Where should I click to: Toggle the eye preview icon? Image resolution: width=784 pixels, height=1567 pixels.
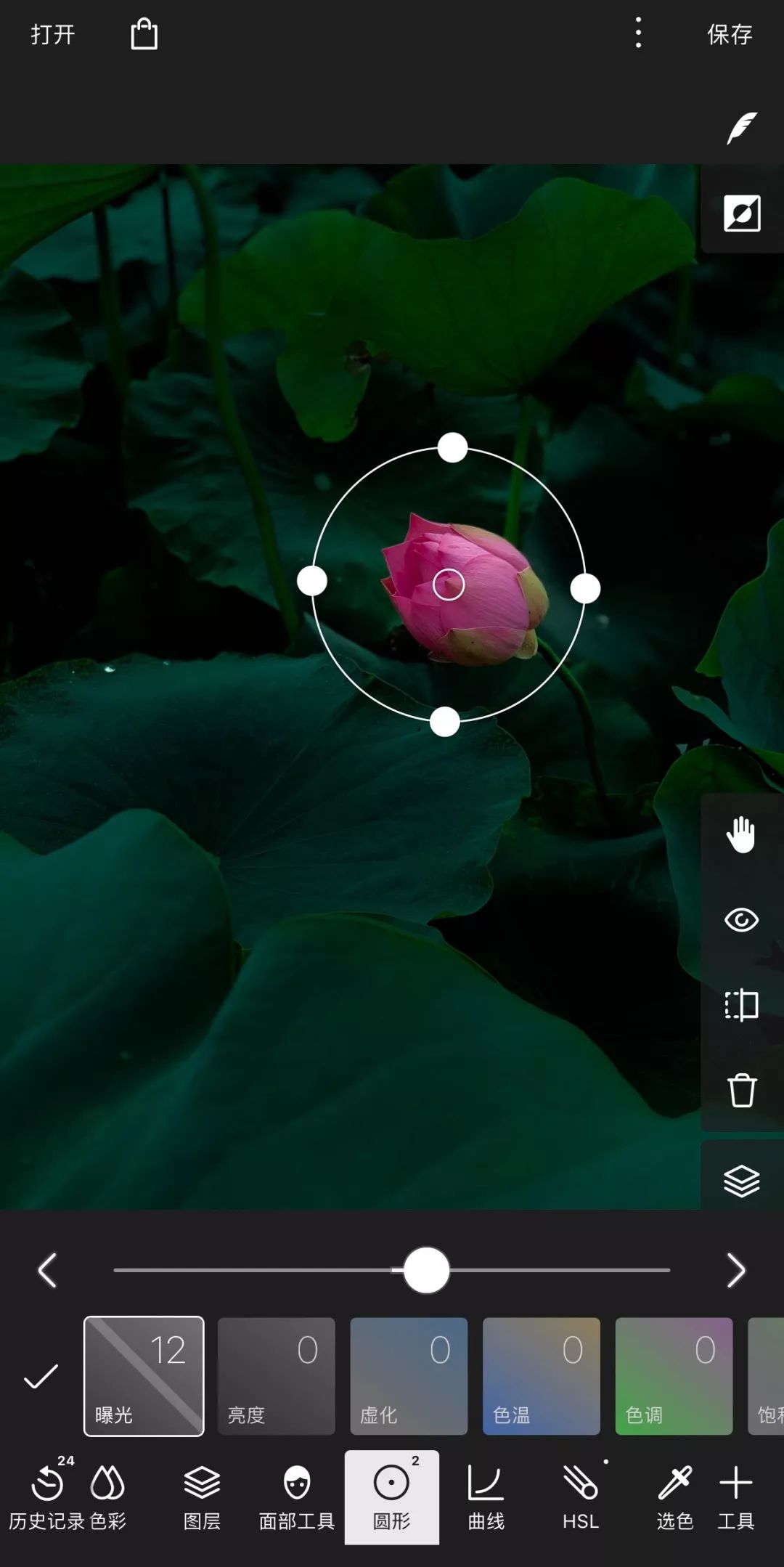click(741, 920)
